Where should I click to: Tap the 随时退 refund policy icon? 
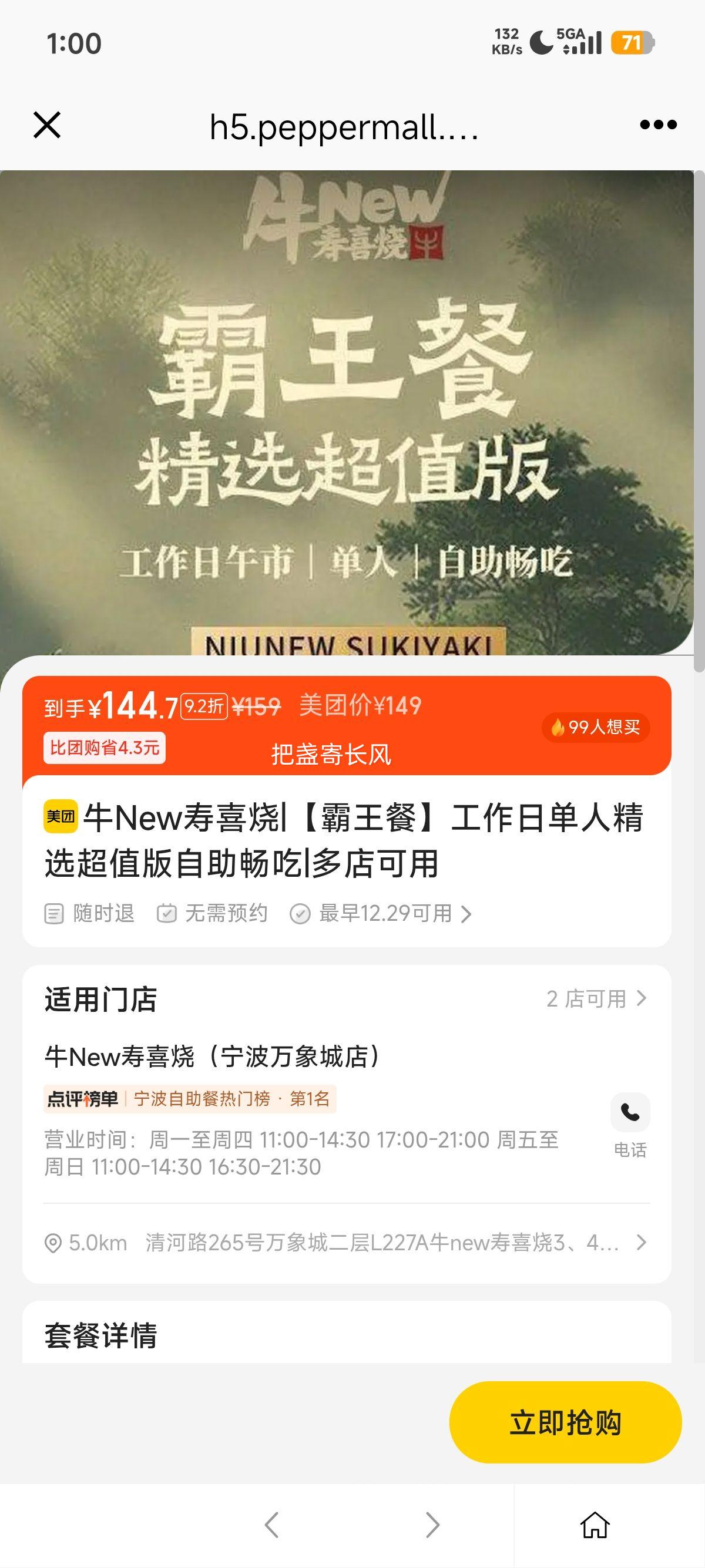click(x=54, y=913)
